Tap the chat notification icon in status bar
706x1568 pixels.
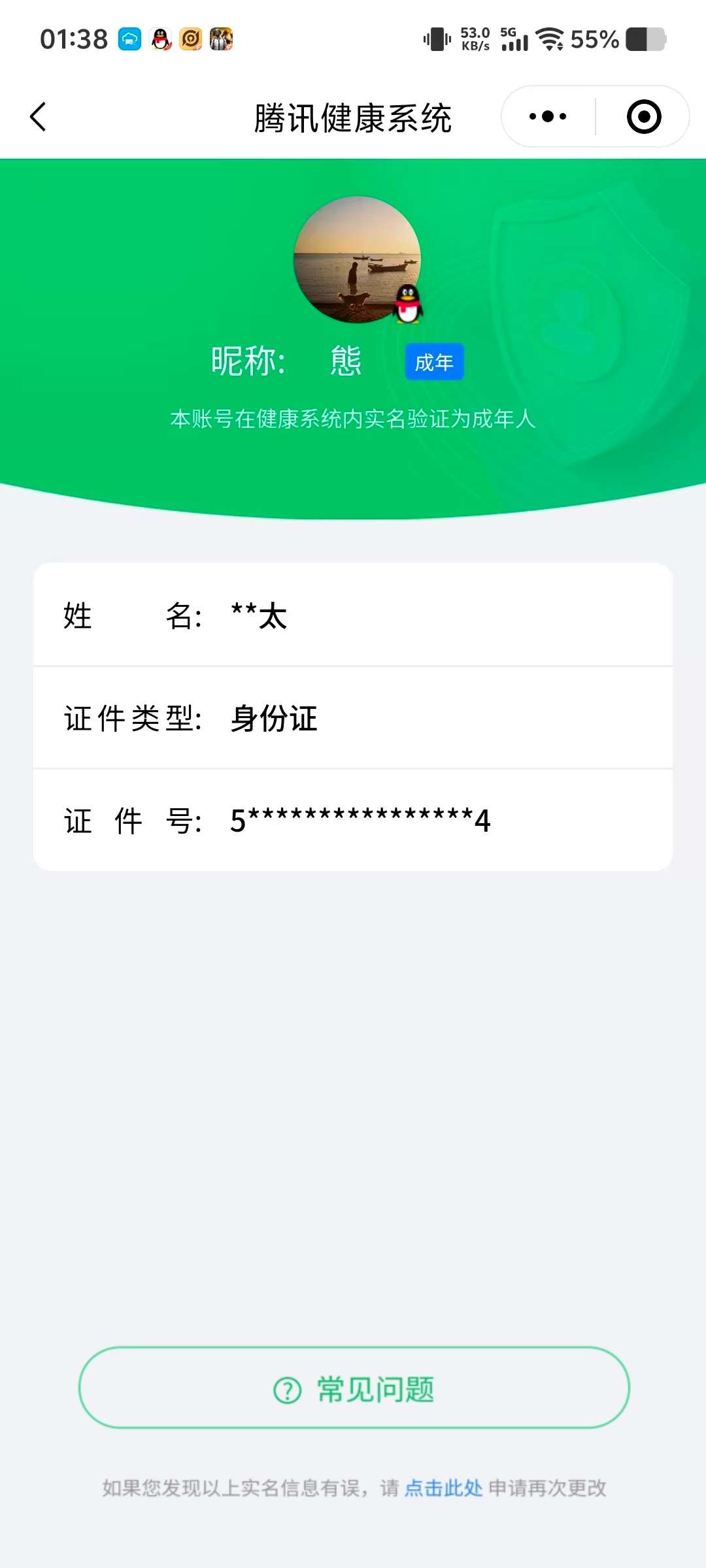coord(131,39)
